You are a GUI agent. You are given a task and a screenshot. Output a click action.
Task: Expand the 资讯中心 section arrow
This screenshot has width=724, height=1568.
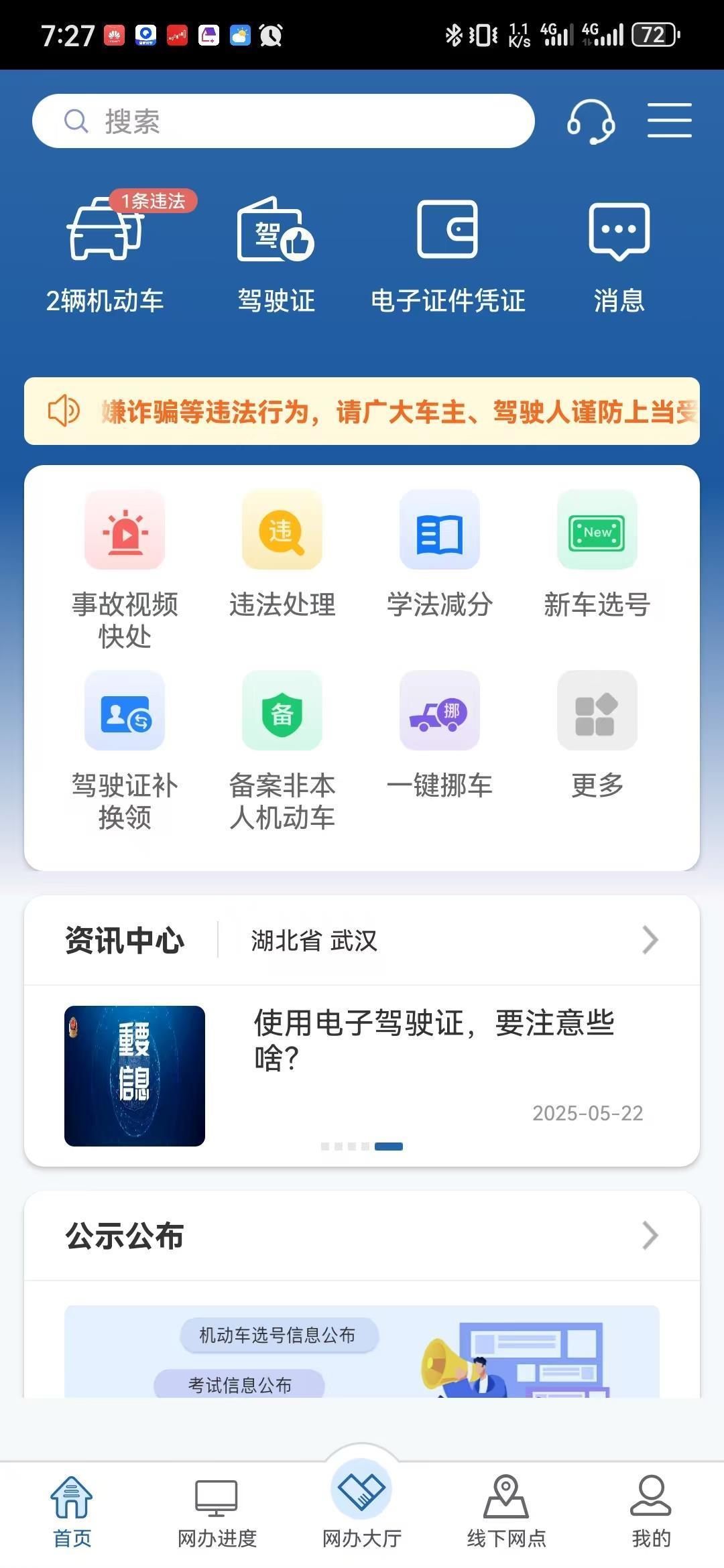click(648, 940)
